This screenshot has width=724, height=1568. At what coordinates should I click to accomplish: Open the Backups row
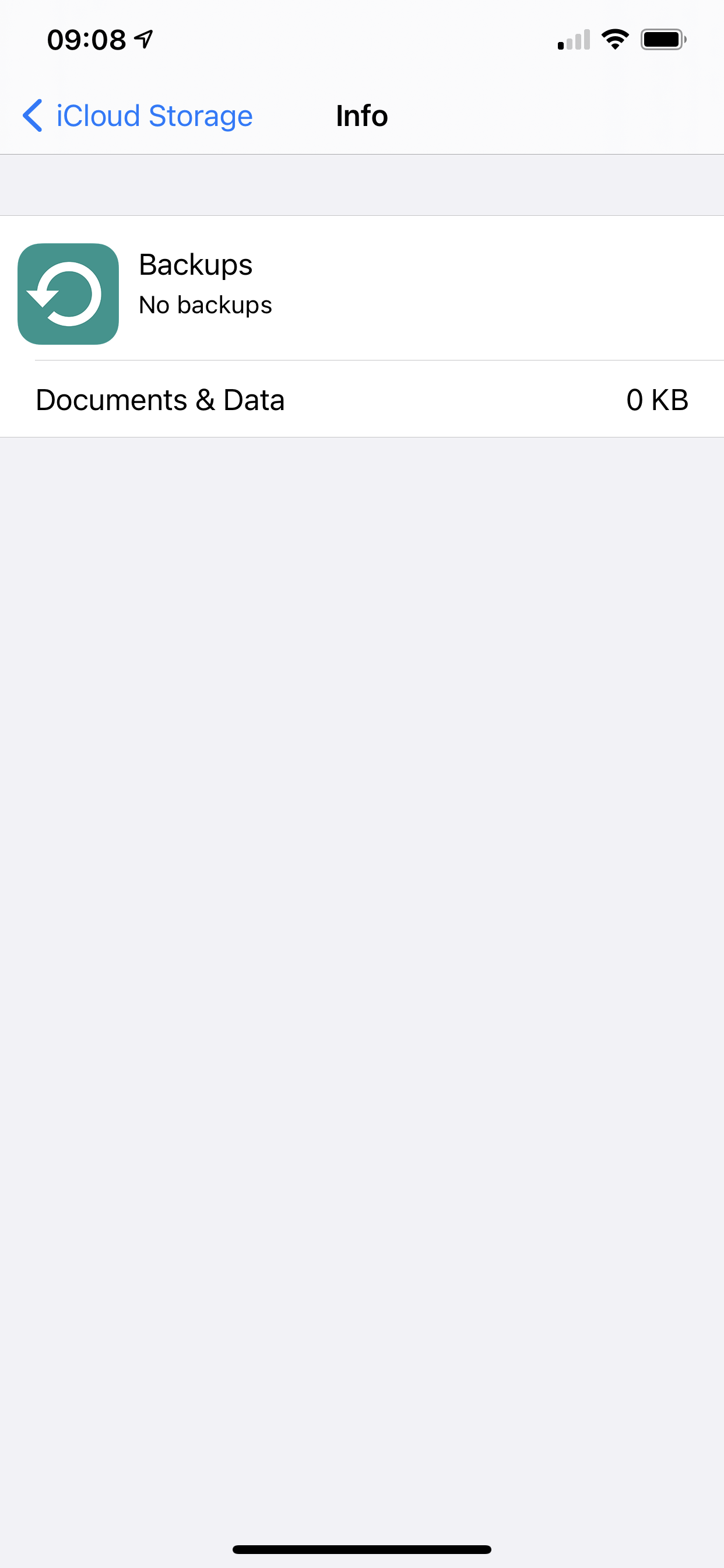[x=362, y=288]
